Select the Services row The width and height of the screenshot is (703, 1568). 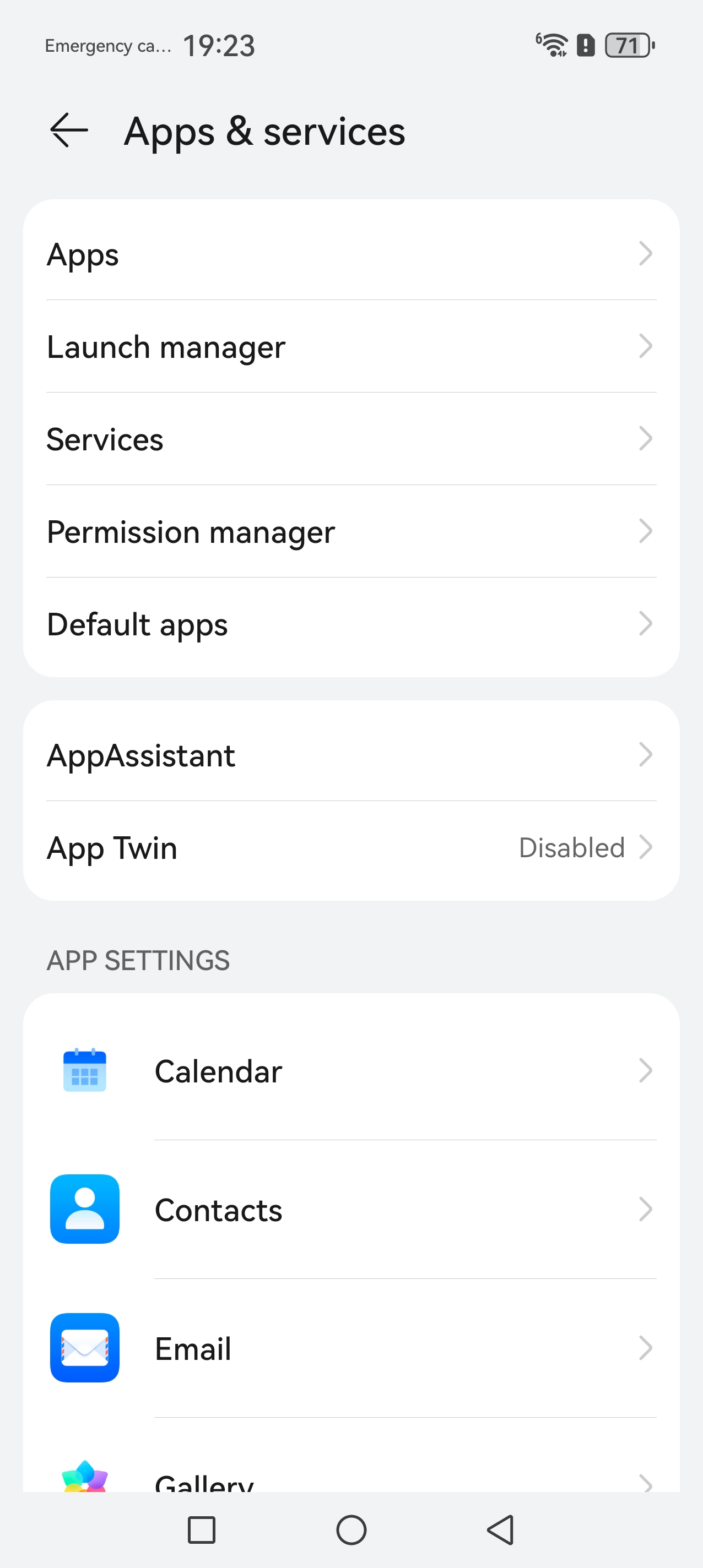pos(351,439)
